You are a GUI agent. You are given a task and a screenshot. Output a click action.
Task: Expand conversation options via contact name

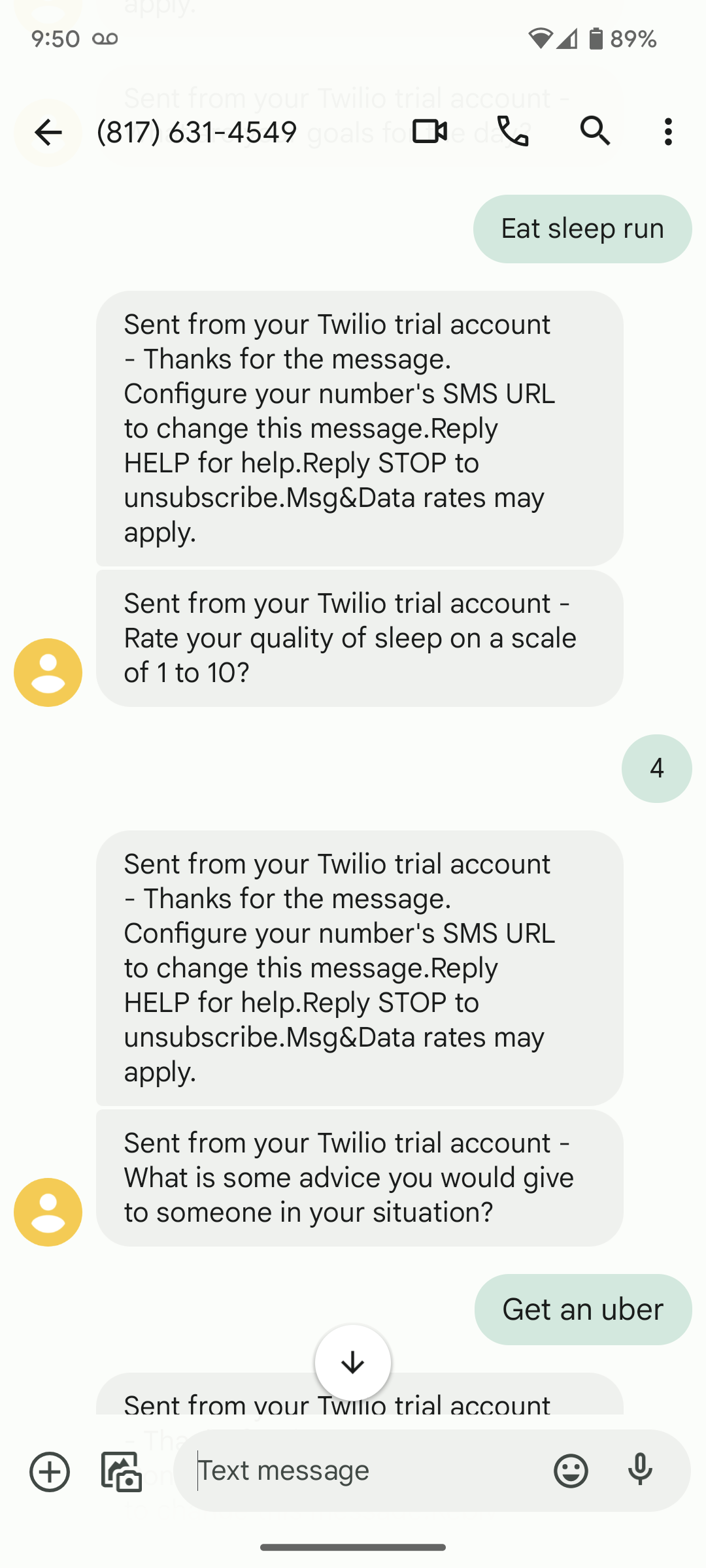coord(196,132)
